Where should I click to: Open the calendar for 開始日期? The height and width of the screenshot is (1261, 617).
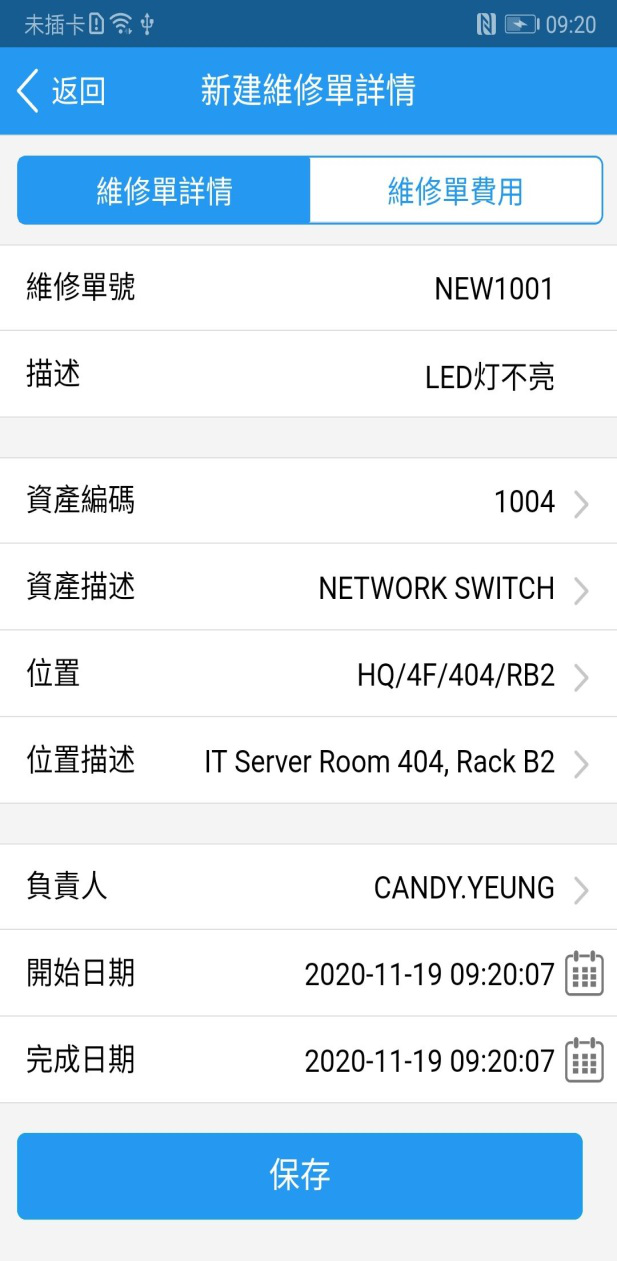[584, 974]
